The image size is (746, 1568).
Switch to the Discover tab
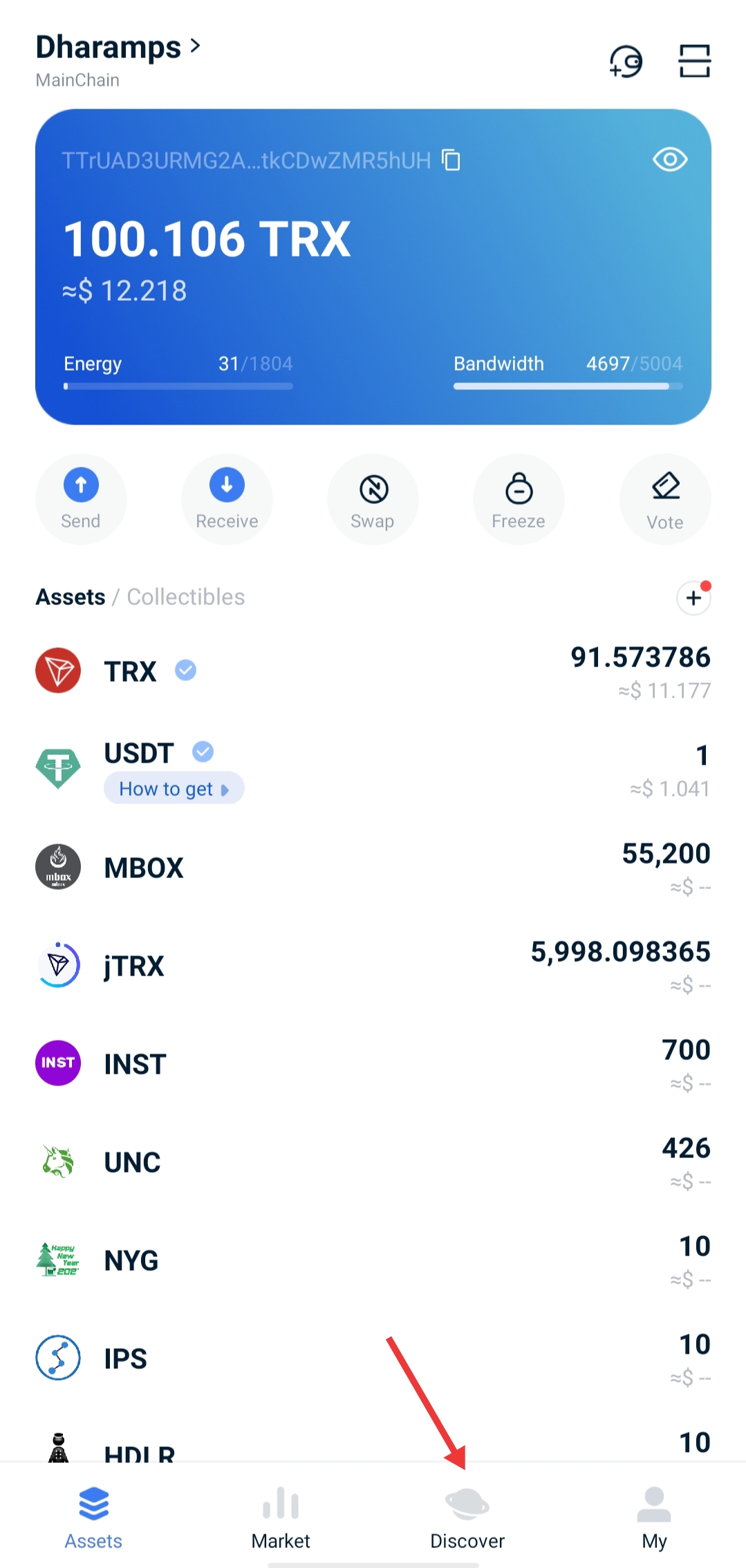pyautogui.click(x=467, y=1518)
